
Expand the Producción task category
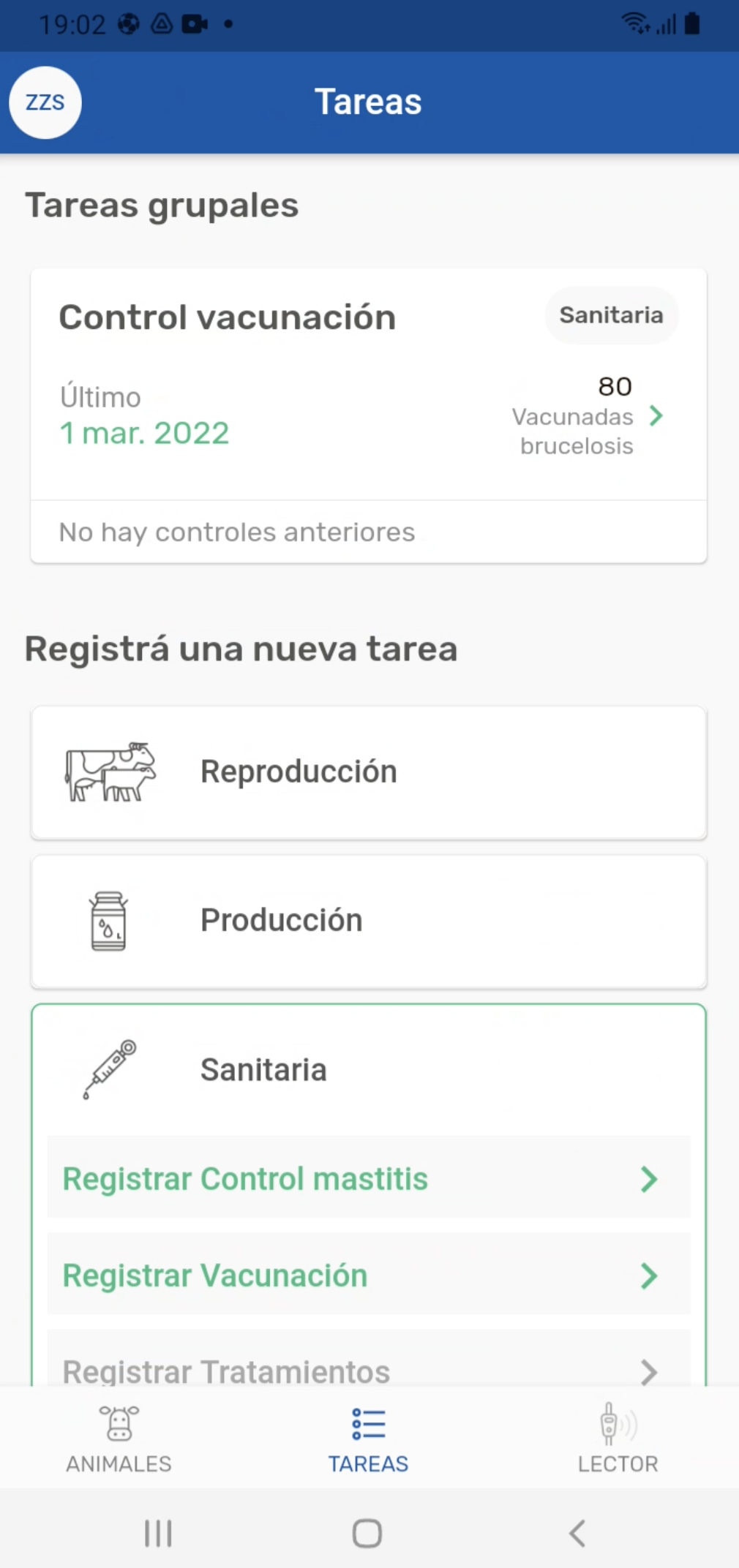pyautogui.click(x=369, y=921)
